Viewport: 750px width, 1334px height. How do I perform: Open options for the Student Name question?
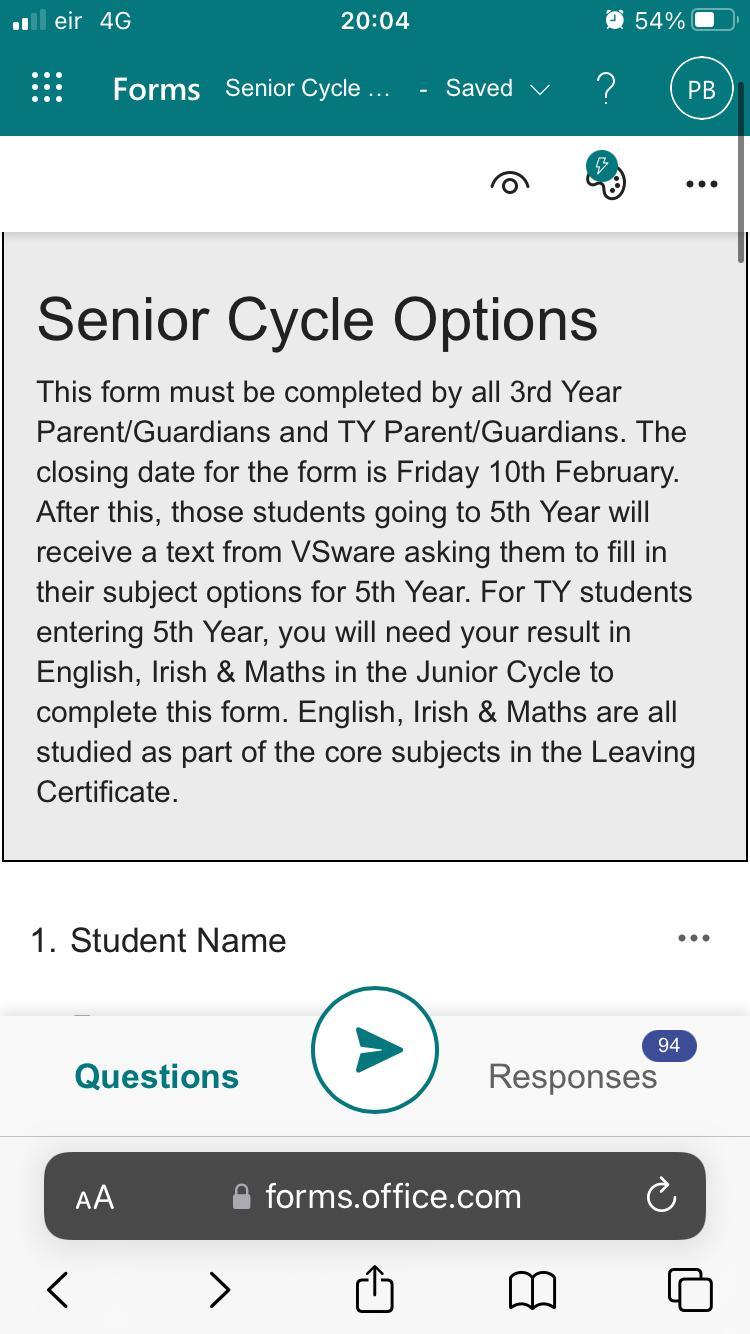click(x=693, y=938)
